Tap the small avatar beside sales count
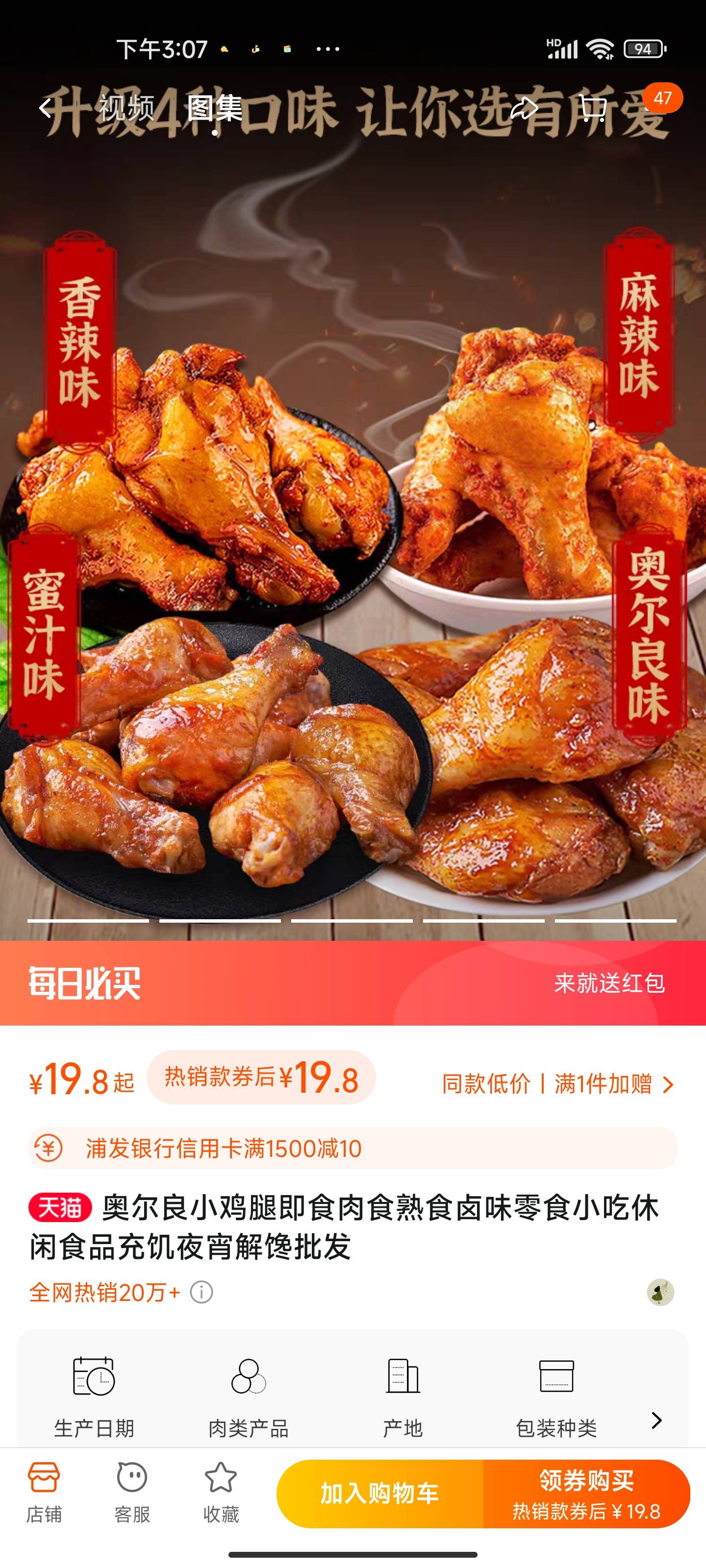 point(660,1292)
